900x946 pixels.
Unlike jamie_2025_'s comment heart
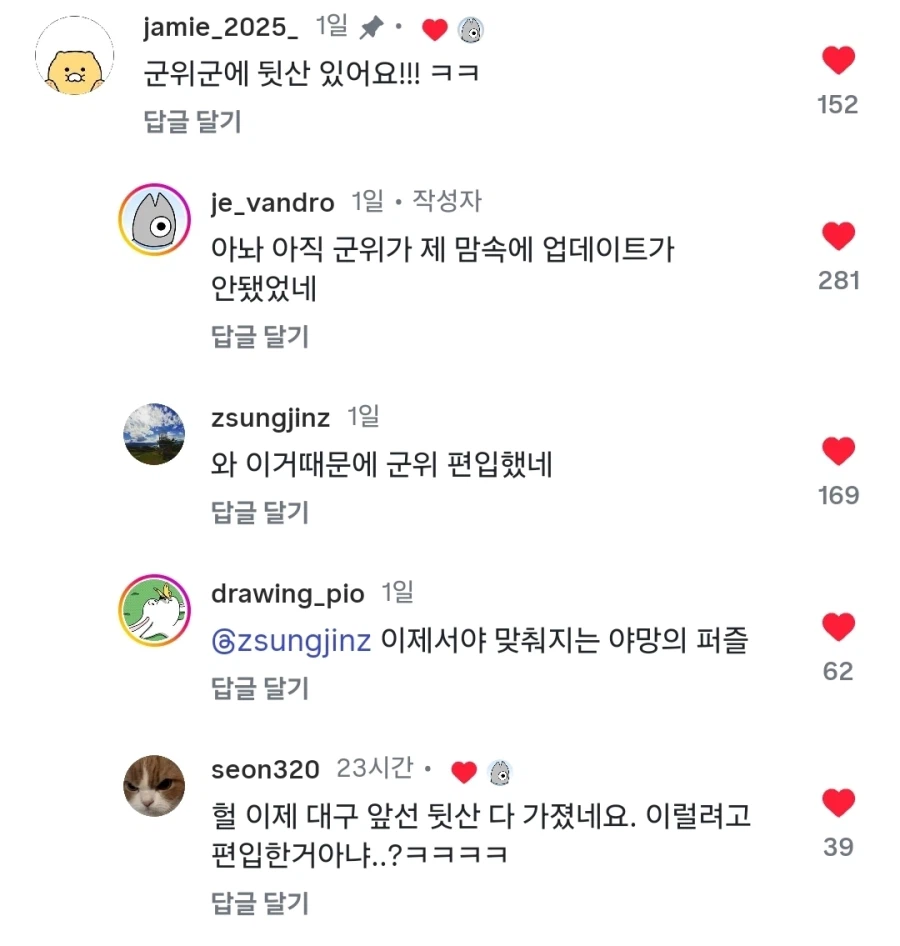(837, 61)
